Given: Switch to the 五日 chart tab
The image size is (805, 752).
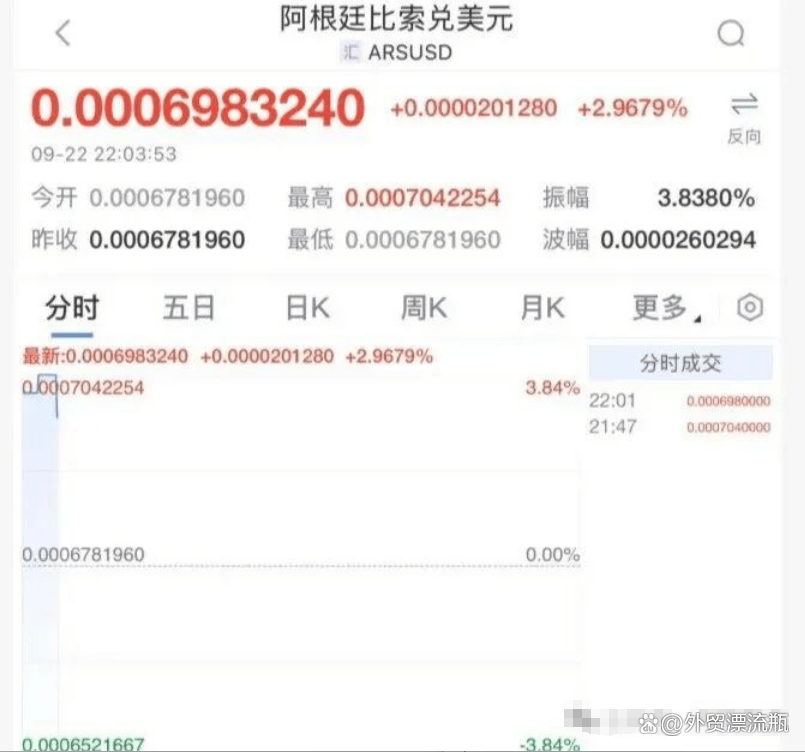Looking at the screenshot, I should 189,309.
